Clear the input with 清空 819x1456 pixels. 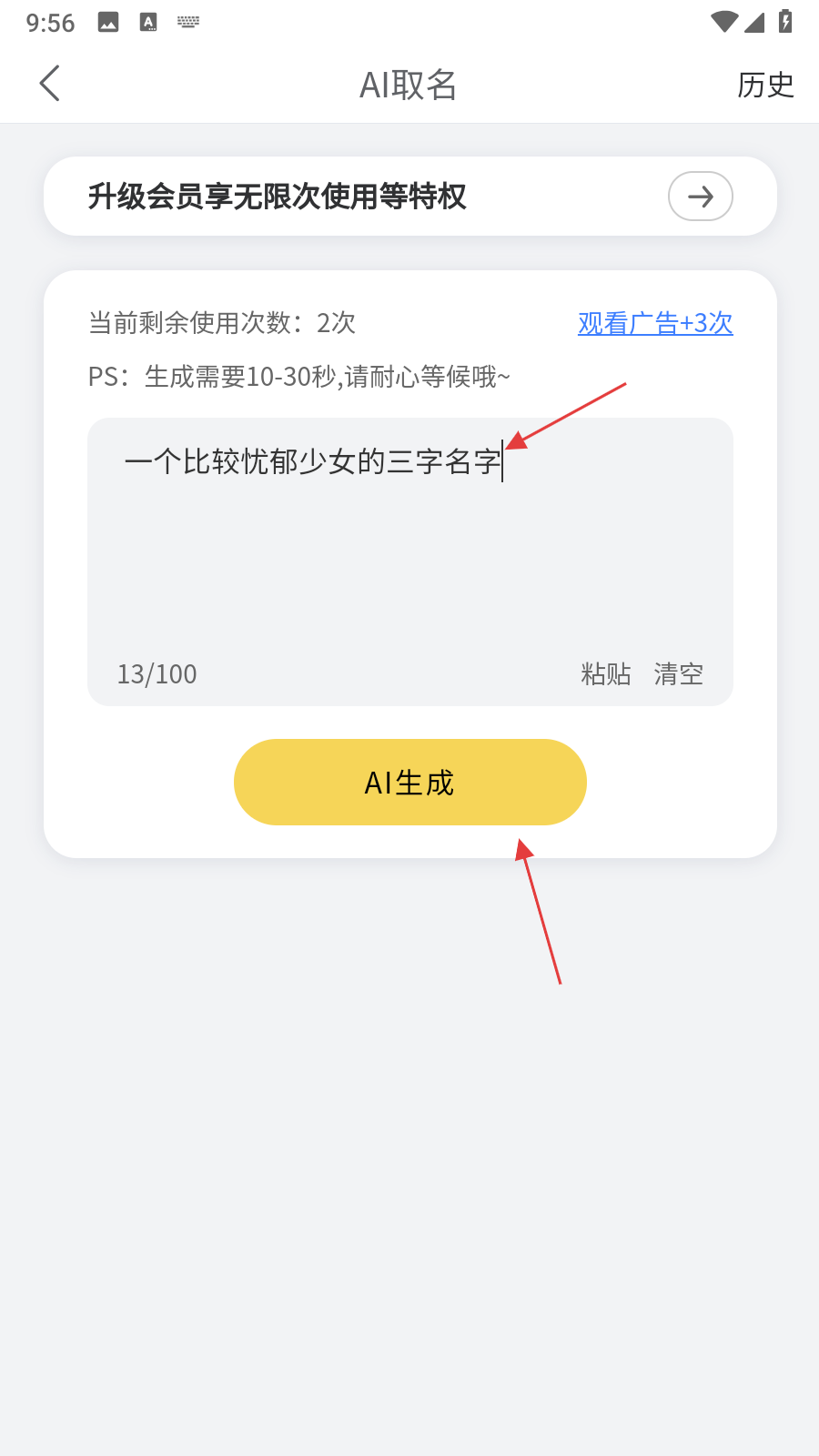(x=679, y=674)
